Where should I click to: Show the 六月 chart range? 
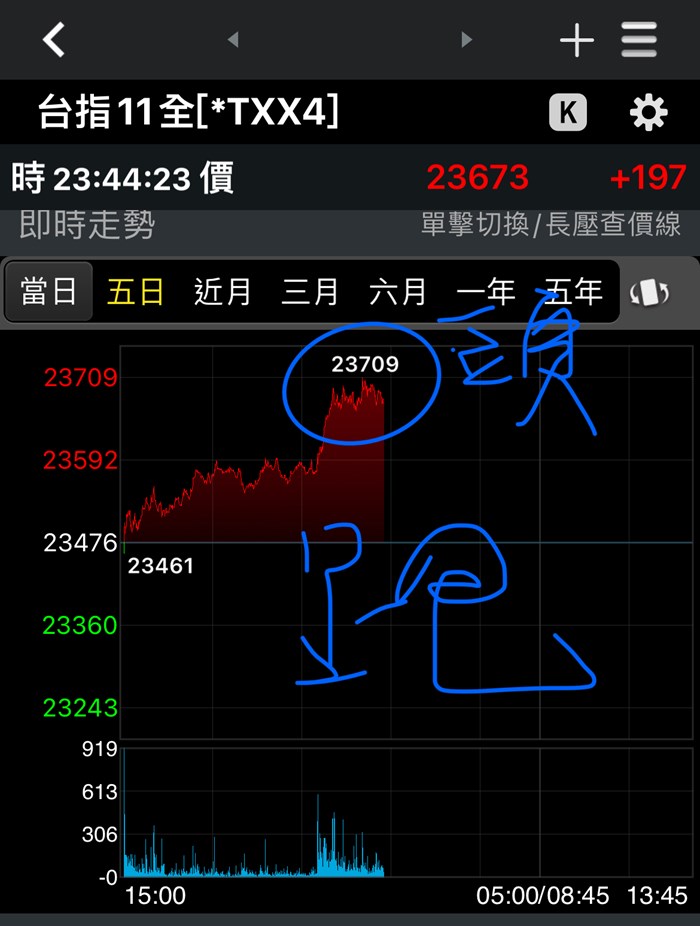click(x=398, y=292)
